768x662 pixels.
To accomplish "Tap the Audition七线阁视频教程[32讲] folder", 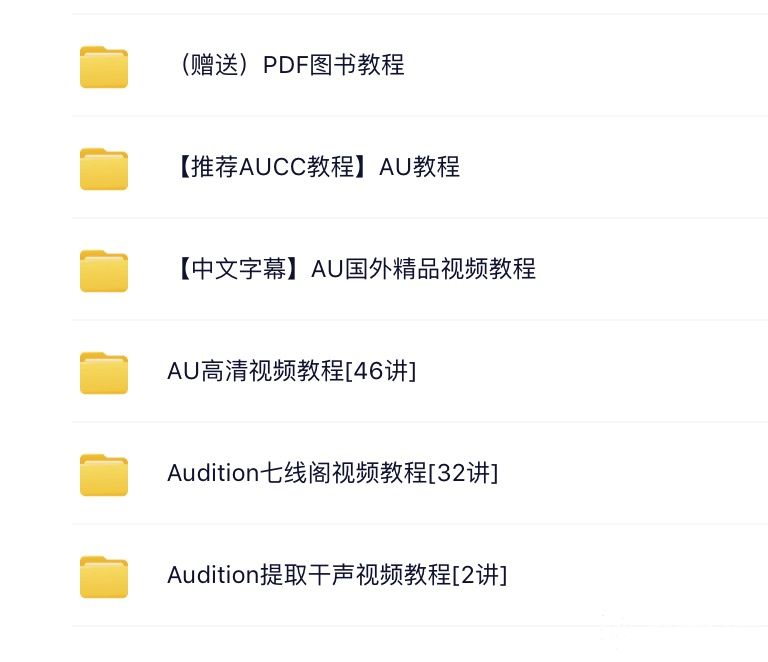I will (332, 473).
